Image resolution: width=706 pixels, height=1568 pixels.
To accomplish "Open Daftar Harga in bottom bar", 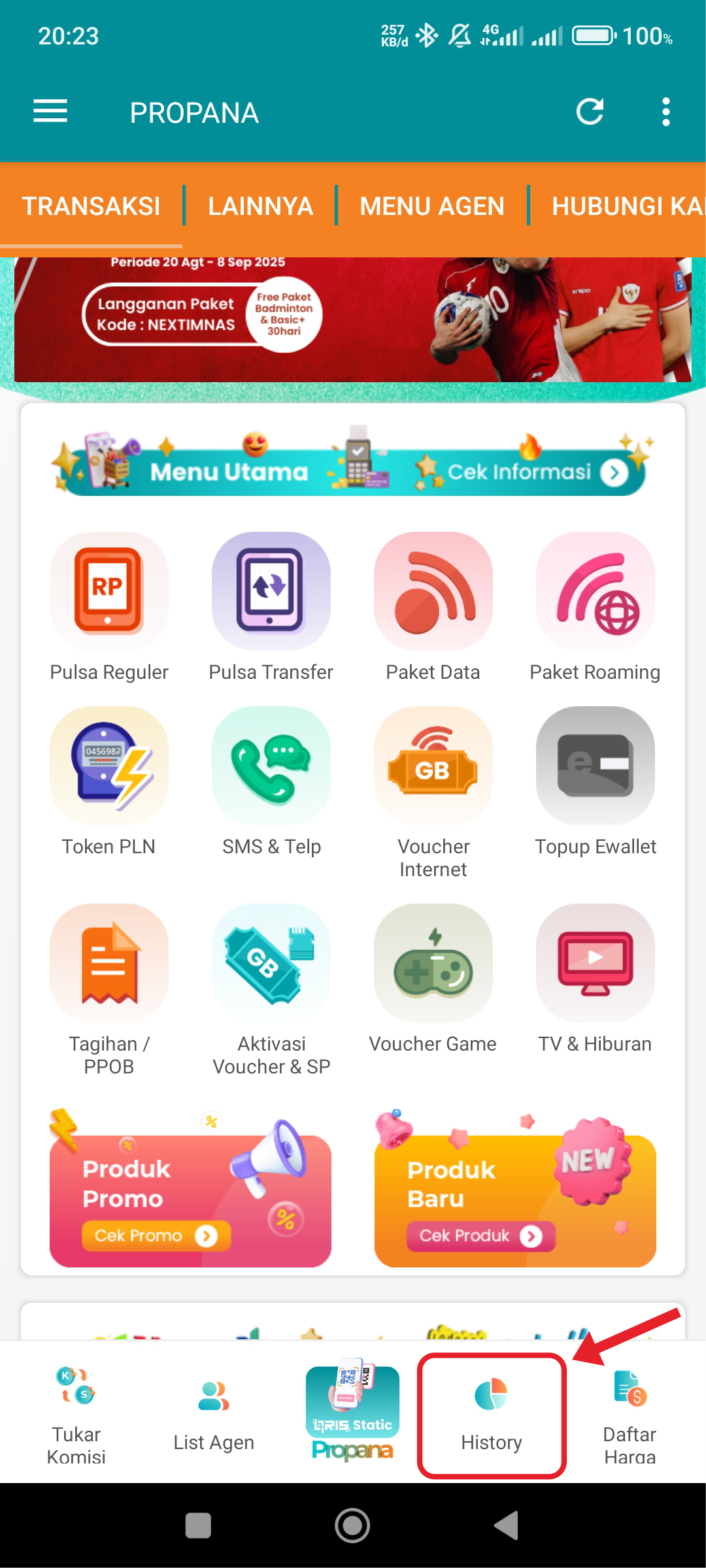I will coord(630,1415).
